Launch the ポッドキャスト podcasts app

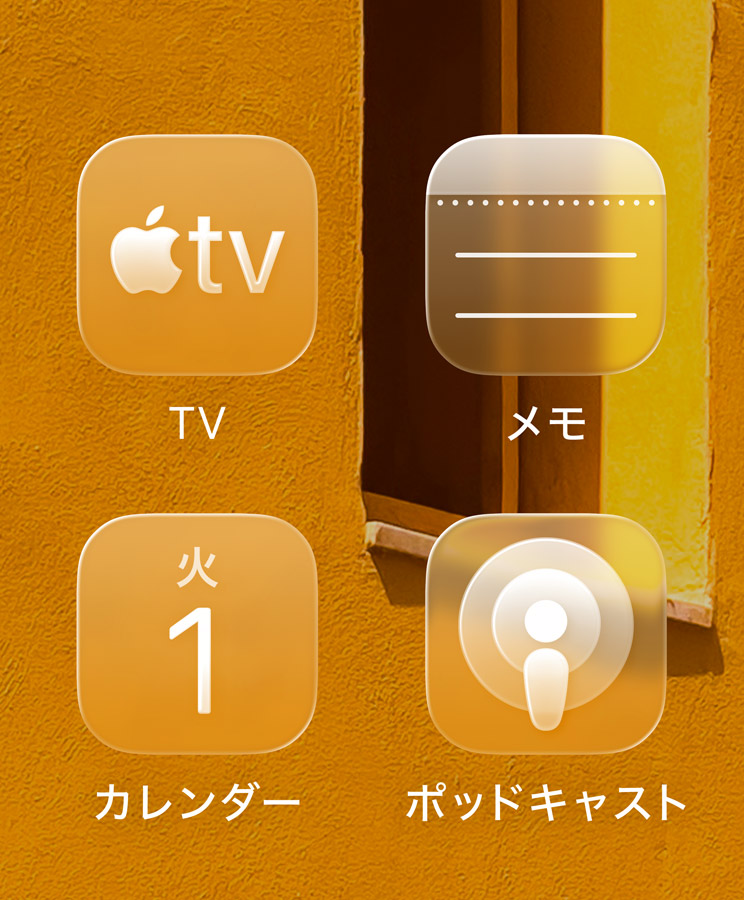[x=546, y=633]
